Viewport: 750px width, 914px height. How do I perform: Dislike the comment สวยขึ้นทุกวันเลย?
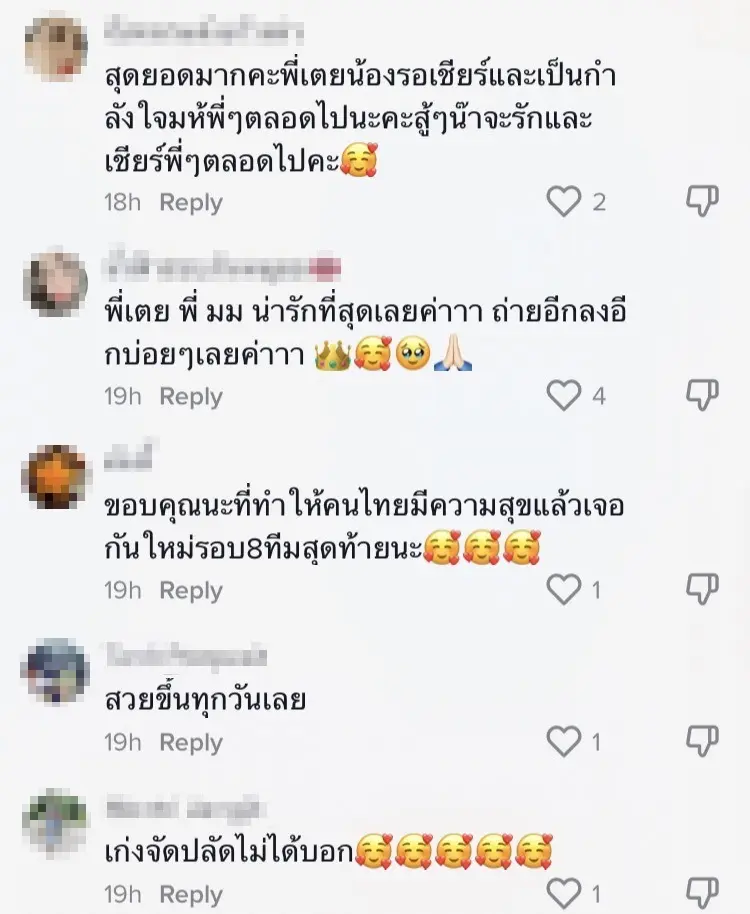[x=703, y=742]
